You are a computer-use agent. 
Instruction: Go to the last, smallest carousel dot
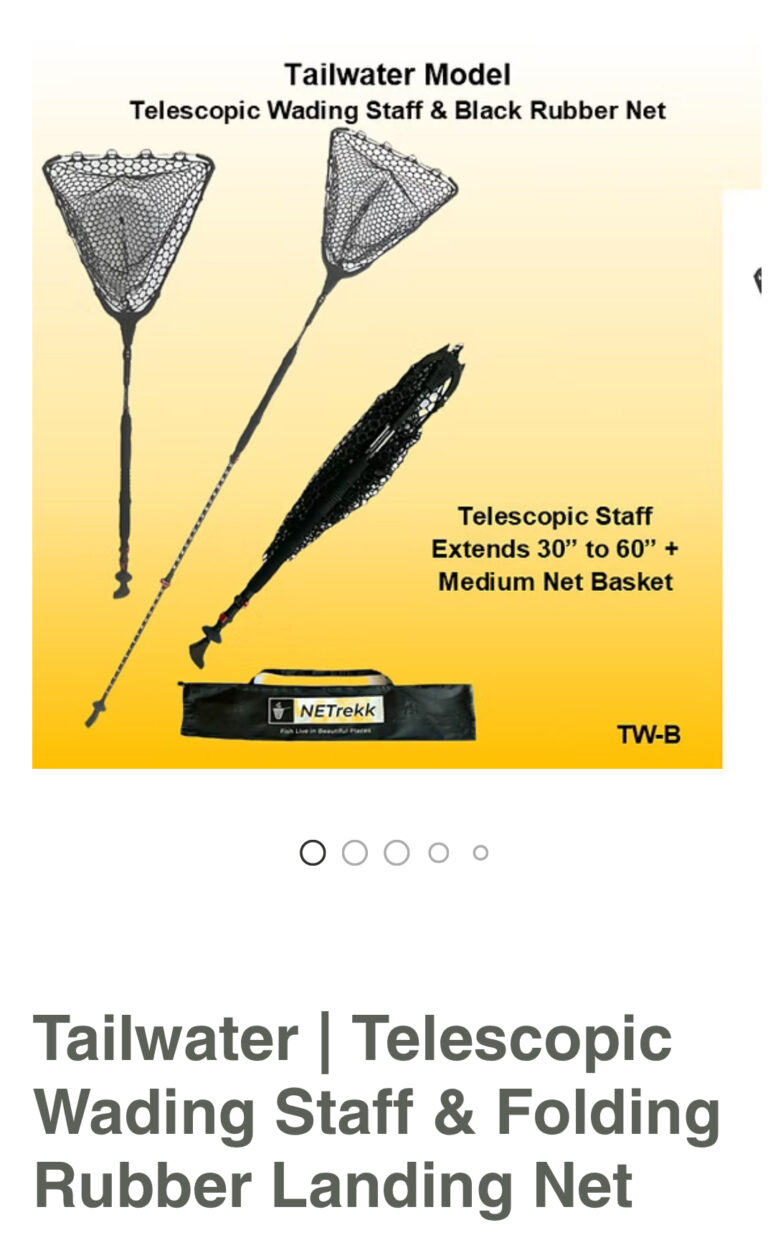(x=481, y=853)
